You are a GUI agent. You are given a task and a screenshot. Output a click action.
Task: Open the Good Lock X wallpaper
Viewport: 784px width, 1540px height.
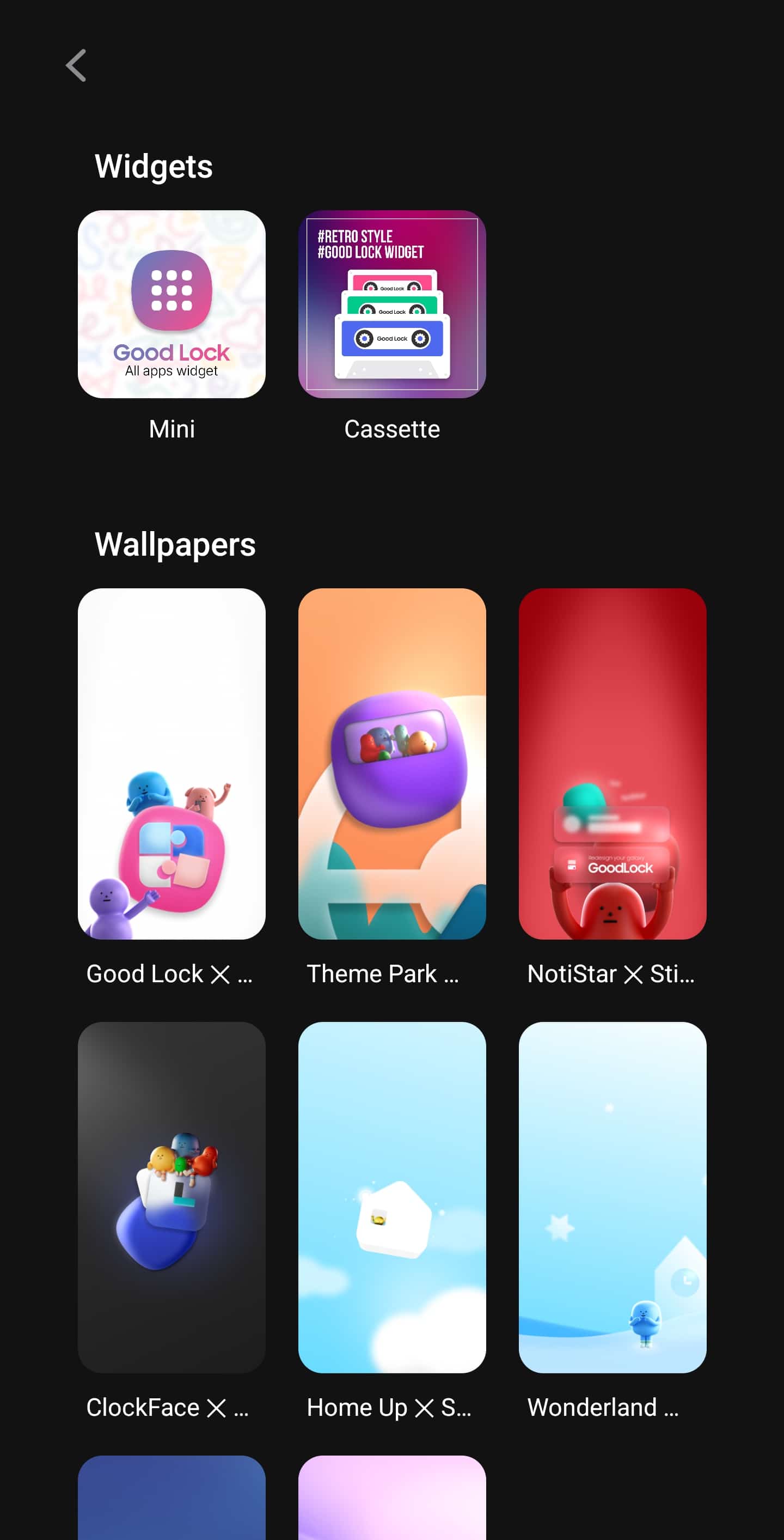point(171,763)
